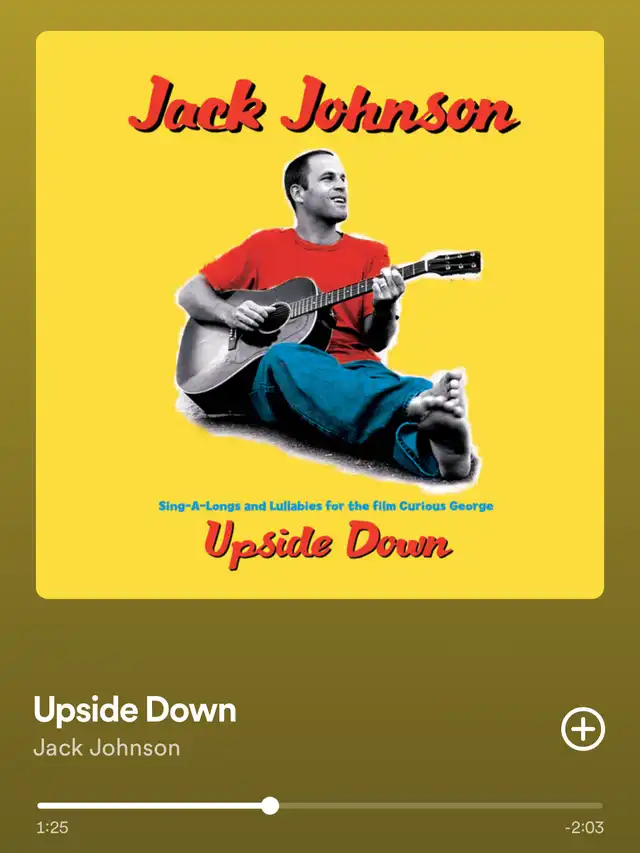Open artist Jack Johnson below the title

(x=107, y=748)
